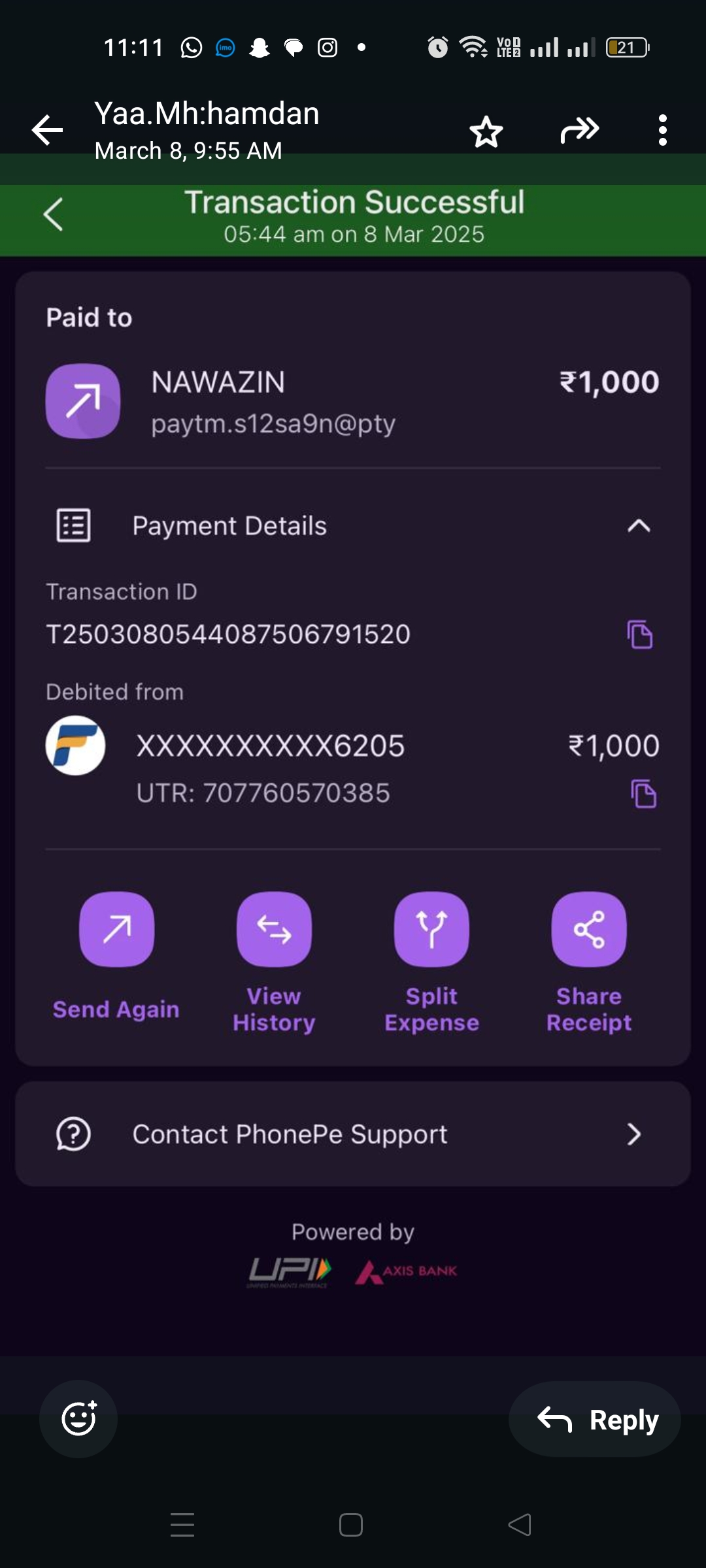The image size is (706, 1568).
Task: Tap system back button in navigation bar
Action: click(x=520, y=1525)
